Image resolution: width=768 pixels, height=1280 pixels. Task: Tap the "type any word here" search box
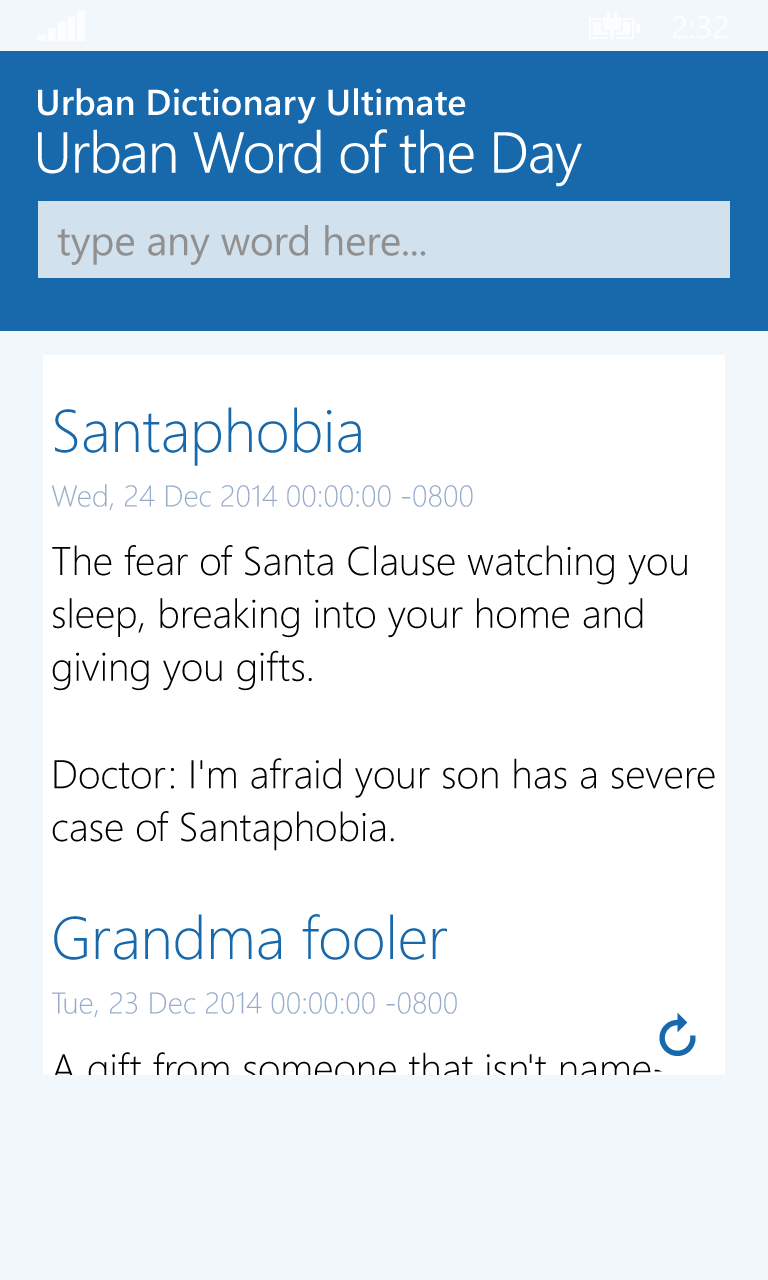point(383,240)
